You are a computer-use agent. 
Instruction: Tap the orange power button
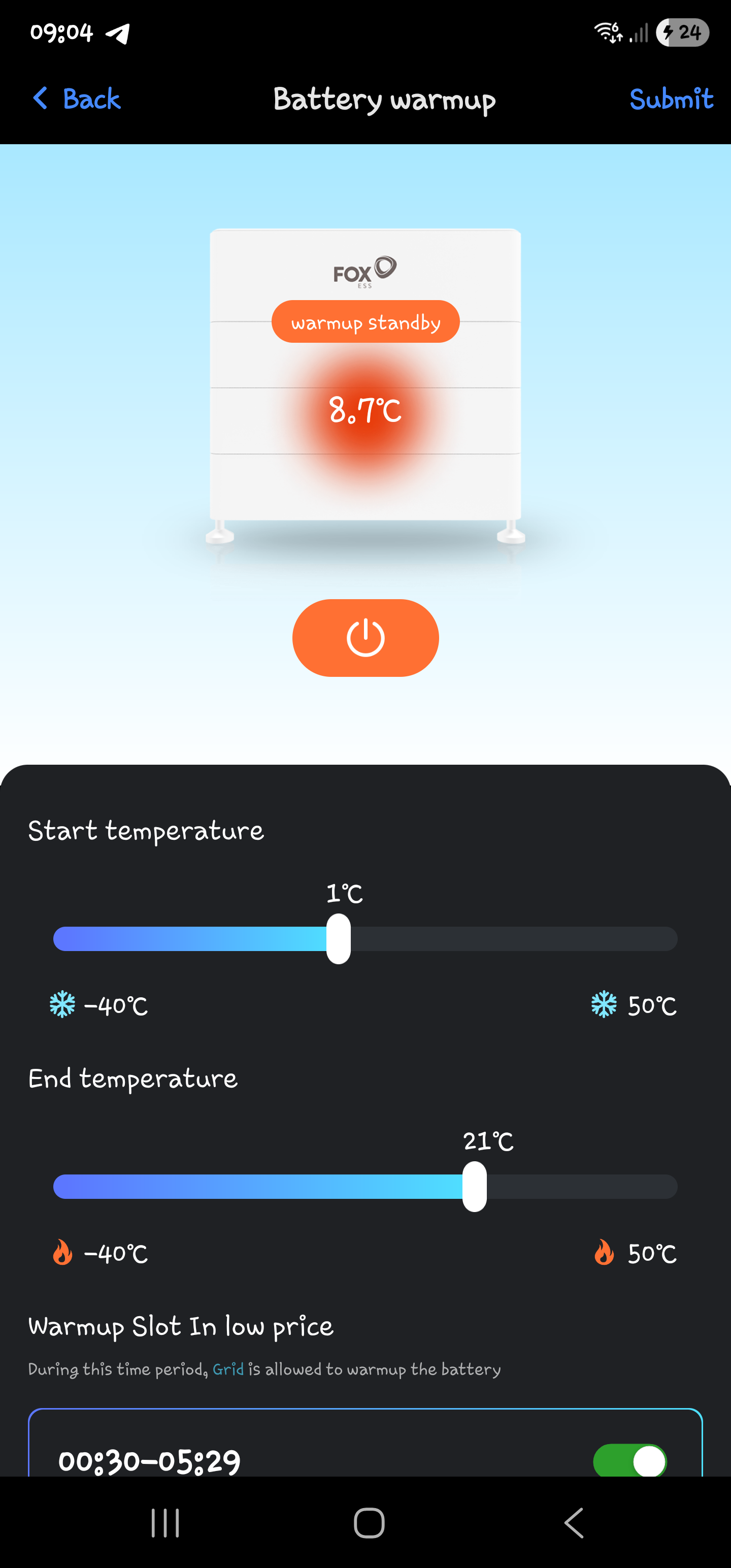365,637
